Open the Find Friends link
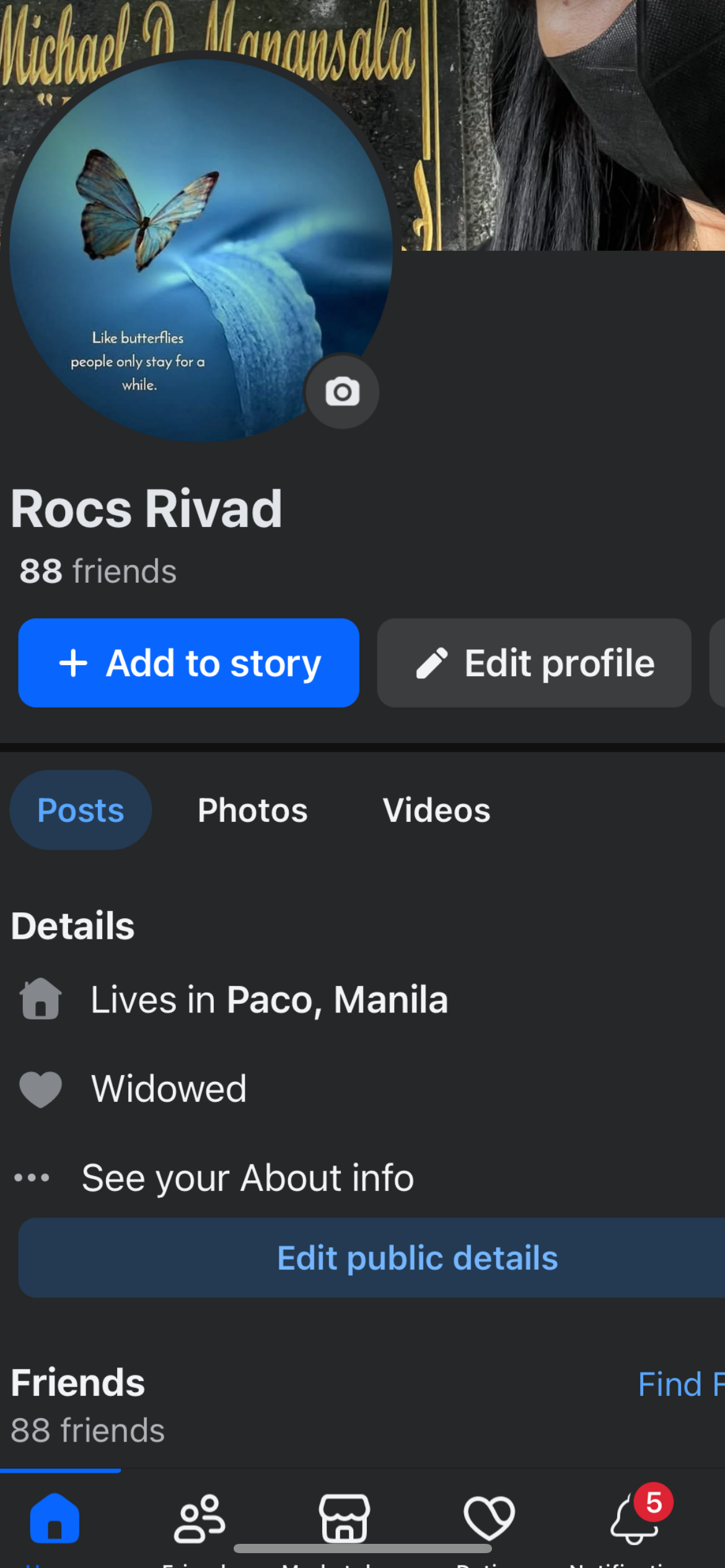 681,1384
